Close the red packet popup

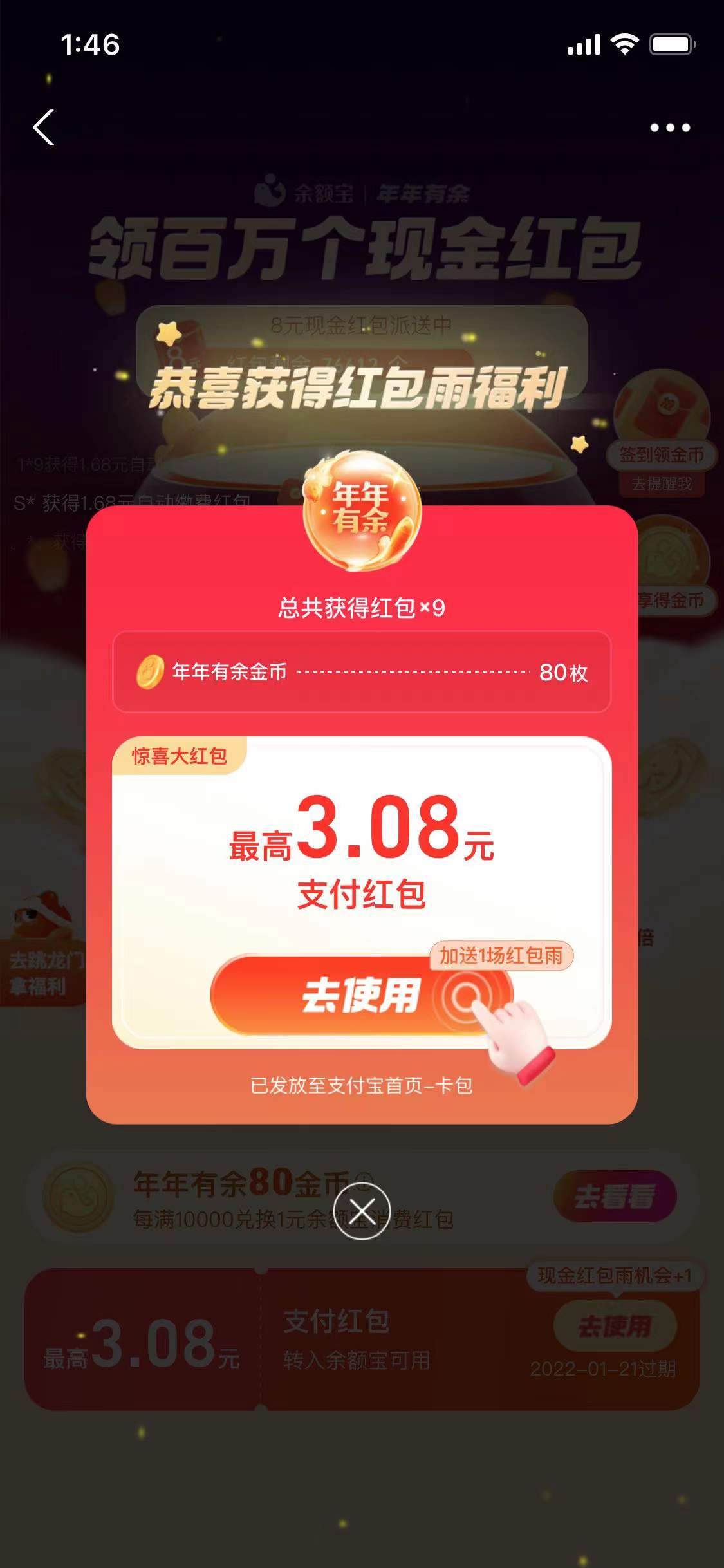(362, 1211)
